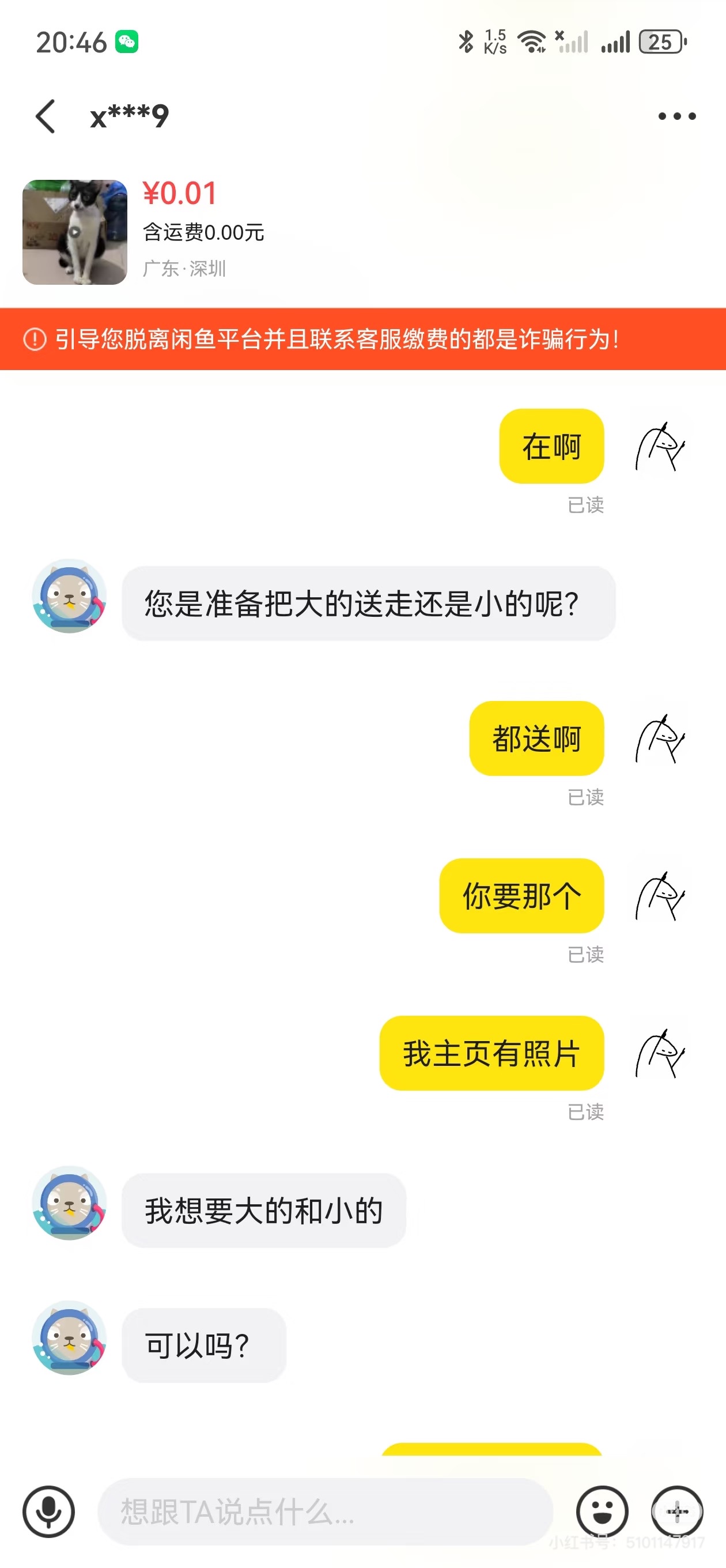Focus the message field "想跟TA说点什么..."

pos(325,1512)
